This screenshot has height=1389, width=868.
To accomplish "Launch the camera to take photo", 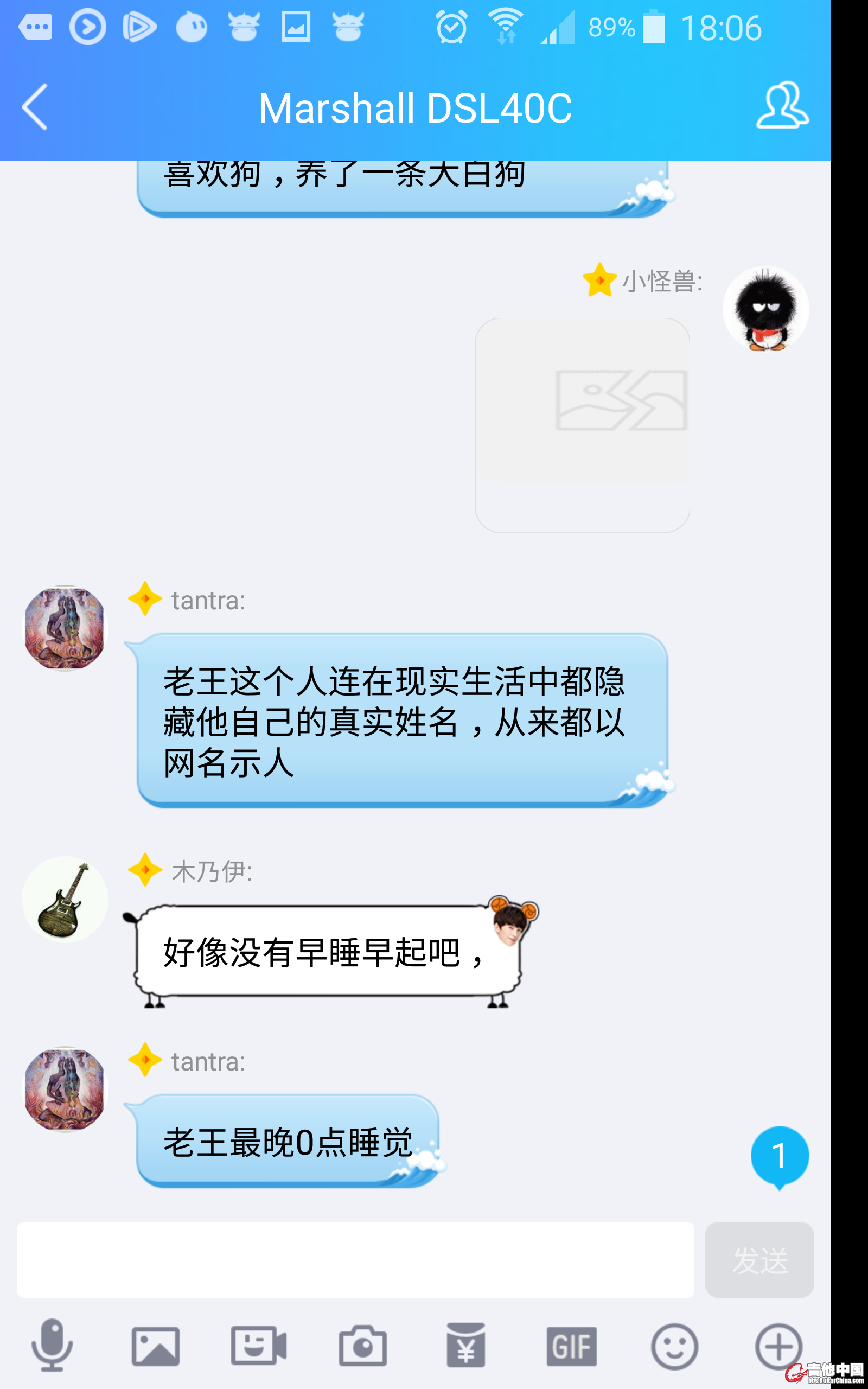I will coord(362,1346).
